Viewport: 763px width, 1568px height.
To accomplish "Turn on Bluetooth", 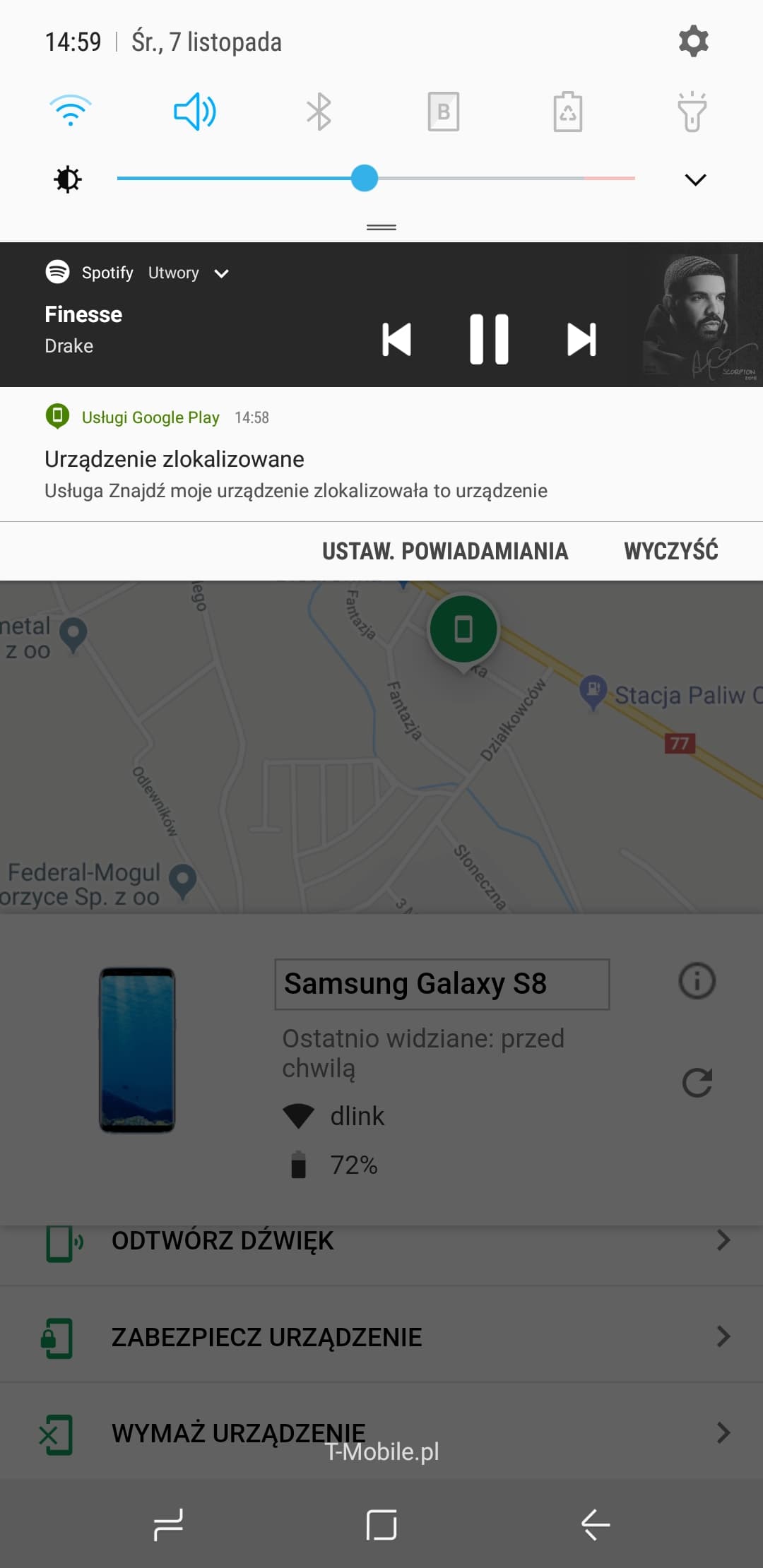I will (x=319, y=112).
